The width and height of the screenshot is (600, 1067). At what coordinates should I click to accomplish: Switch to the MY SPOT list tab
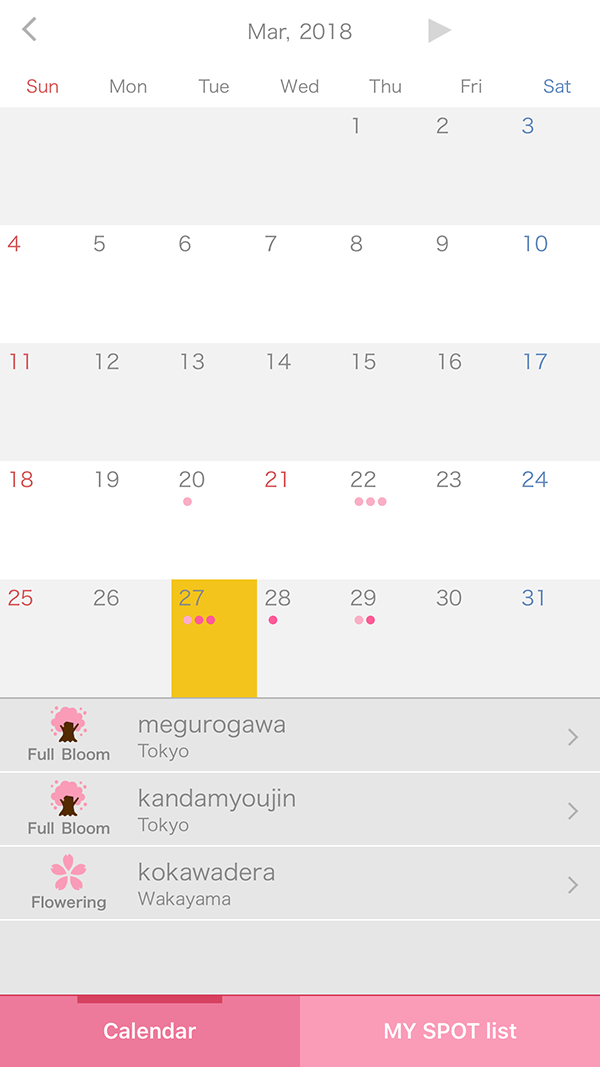point(450,1031)
